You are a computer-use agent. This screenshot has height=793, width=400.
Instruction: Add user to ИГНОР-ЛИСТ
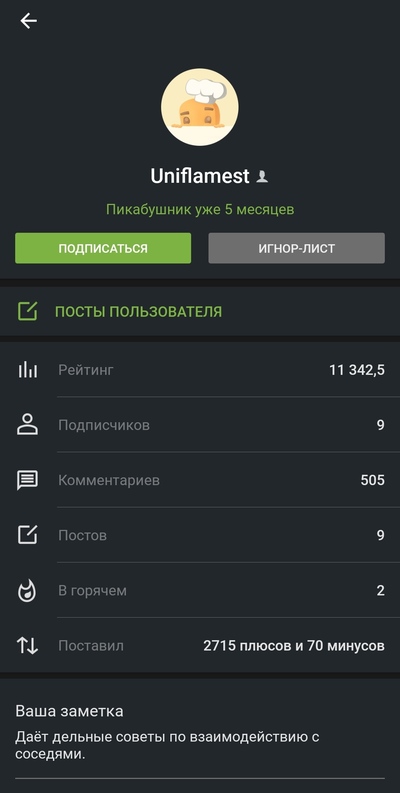click(x=296, y=248)
